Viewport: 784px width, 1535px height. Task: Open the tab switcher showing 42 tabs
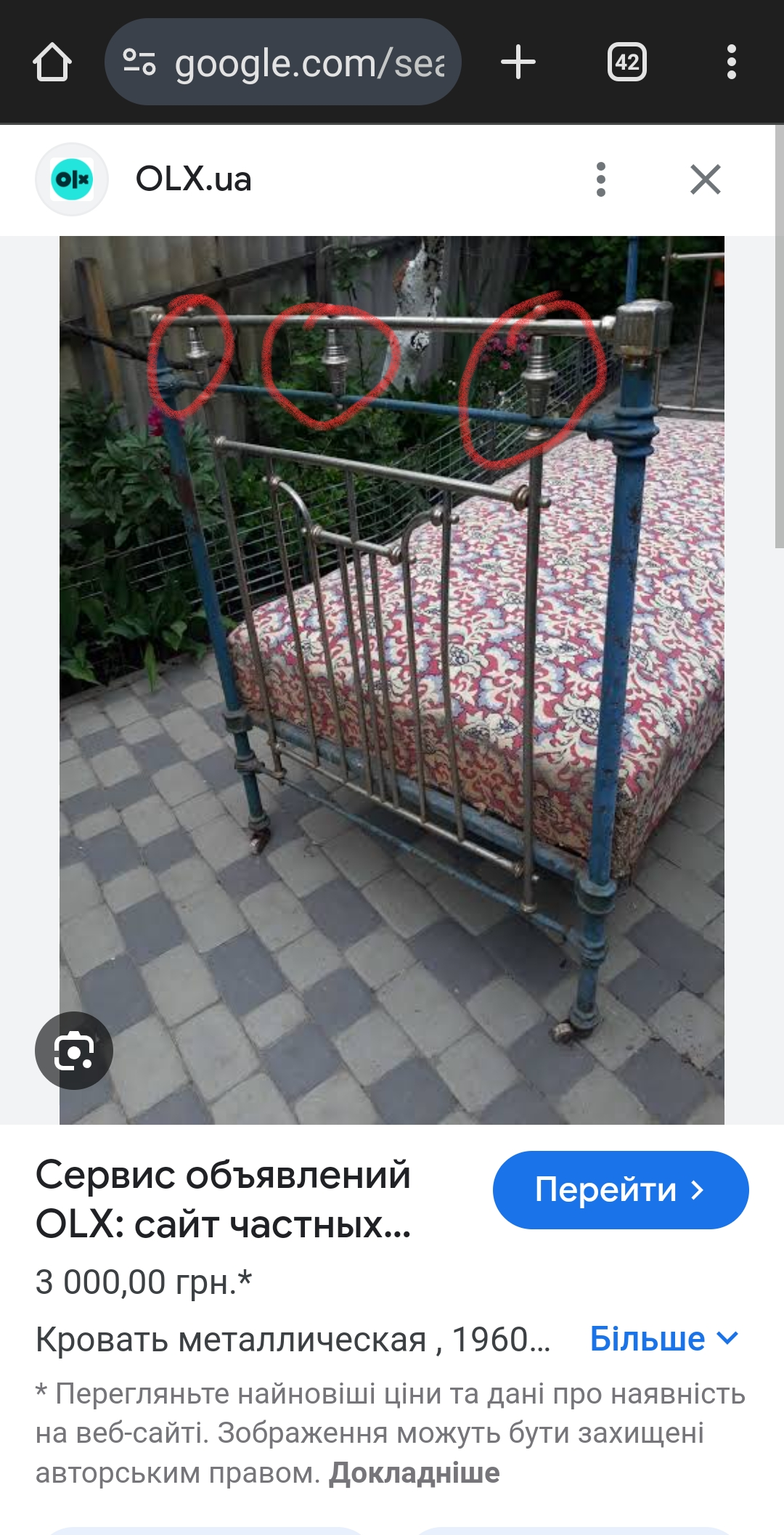click(x=626, y=62)
